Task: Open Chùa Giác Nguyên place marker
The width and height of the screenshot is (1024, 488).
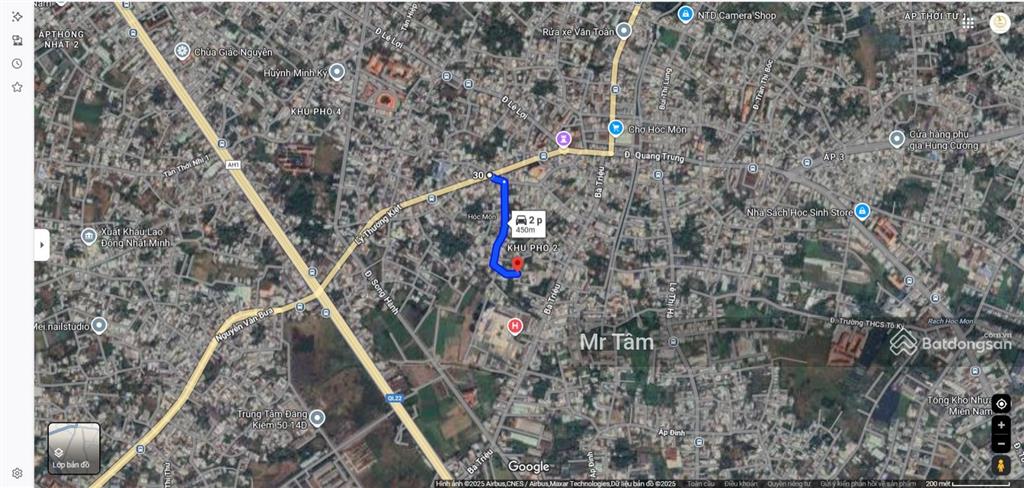Action: 182,50
